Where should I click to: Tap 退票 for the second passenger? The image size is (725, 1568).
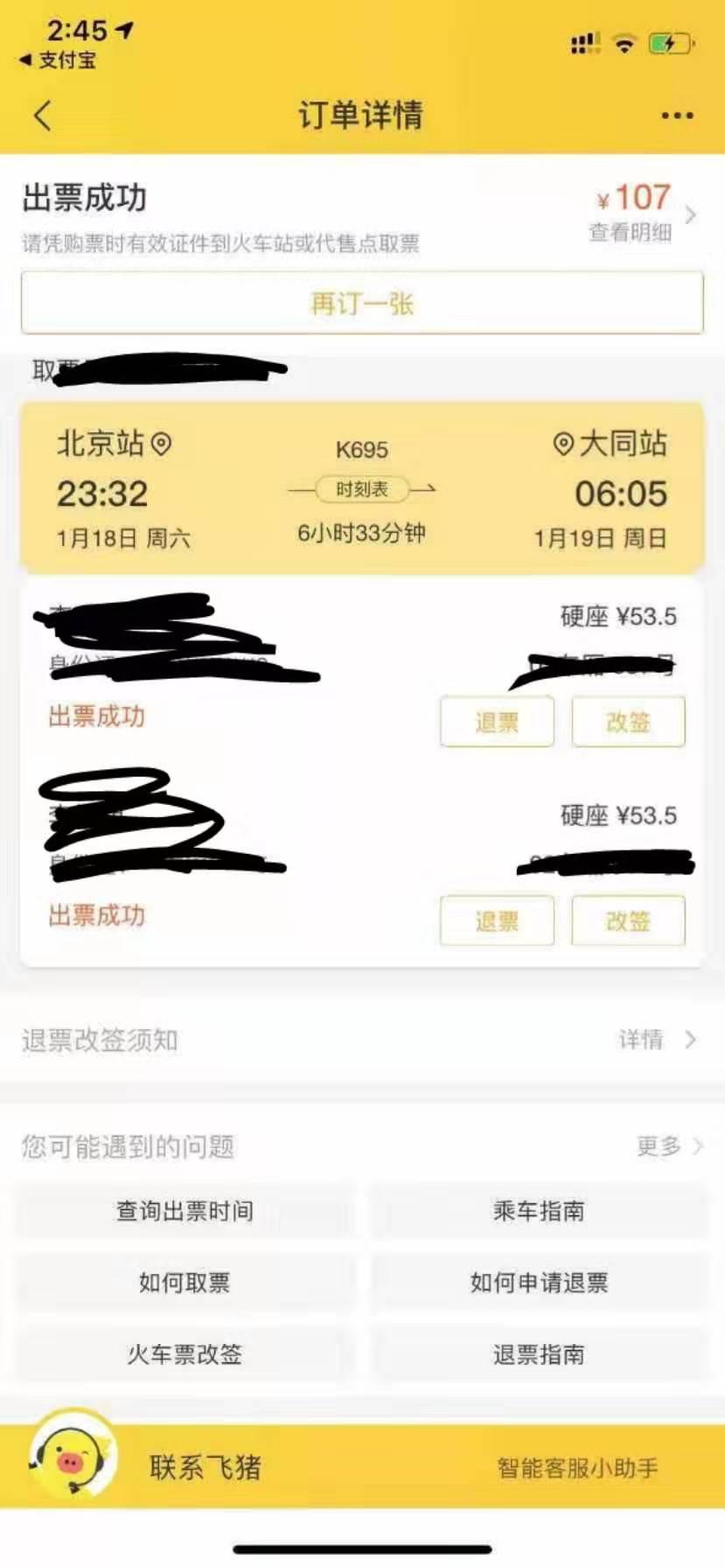pyautogui.click(x=497, y=920)
